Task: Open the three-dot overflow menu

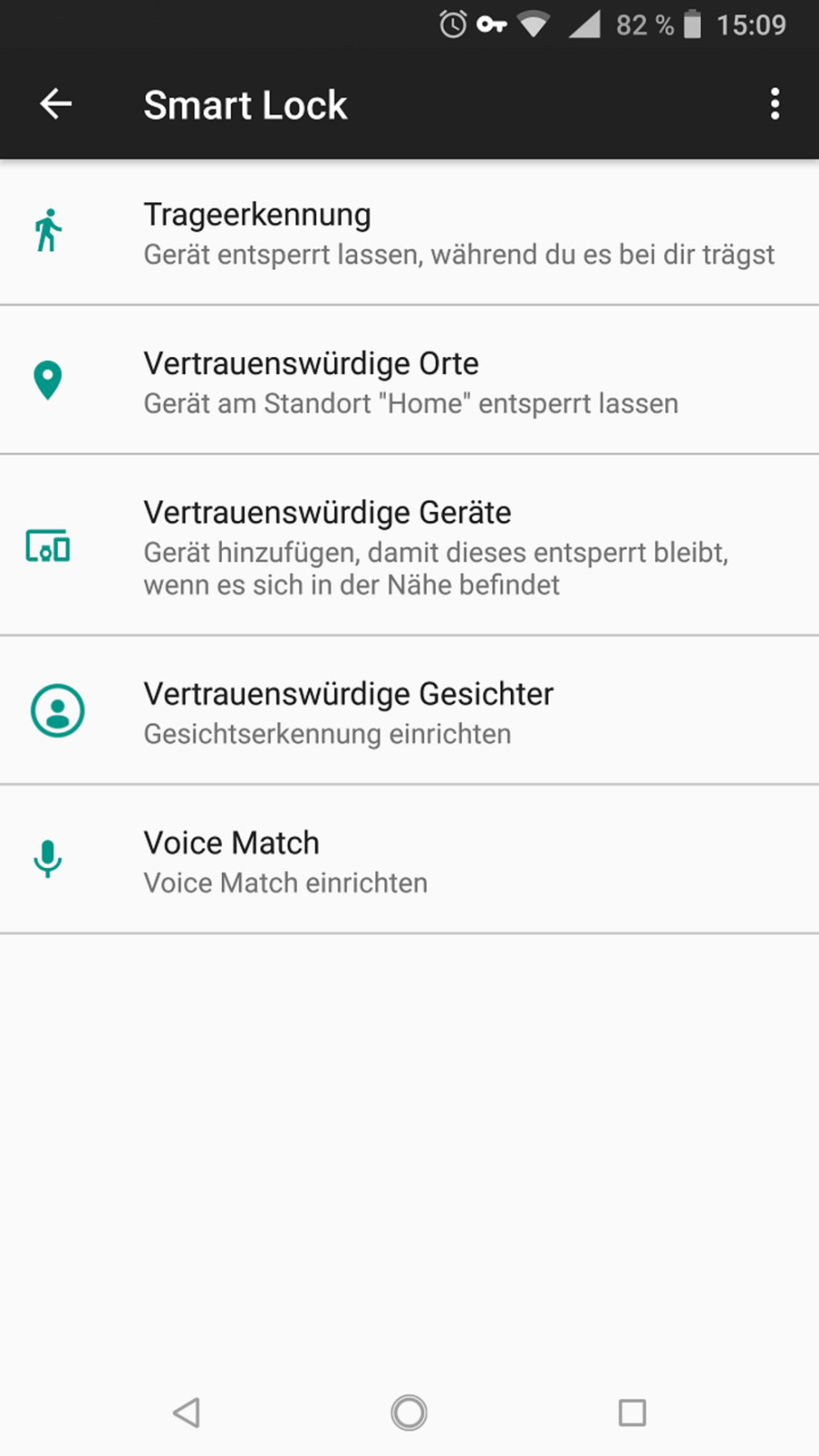Action: 775,104
